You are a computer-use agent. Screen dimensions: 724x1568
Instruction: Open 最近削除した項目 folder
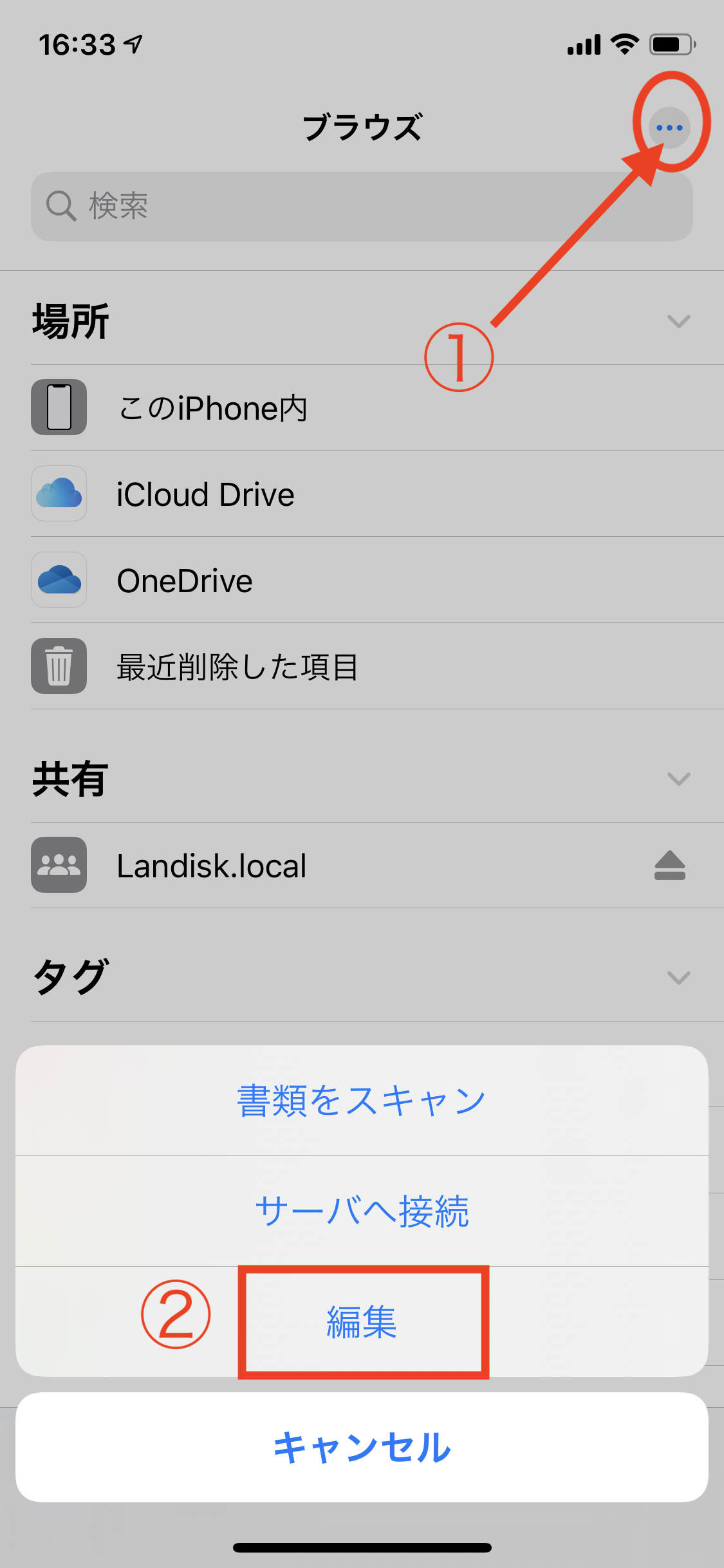coord(237,667)
